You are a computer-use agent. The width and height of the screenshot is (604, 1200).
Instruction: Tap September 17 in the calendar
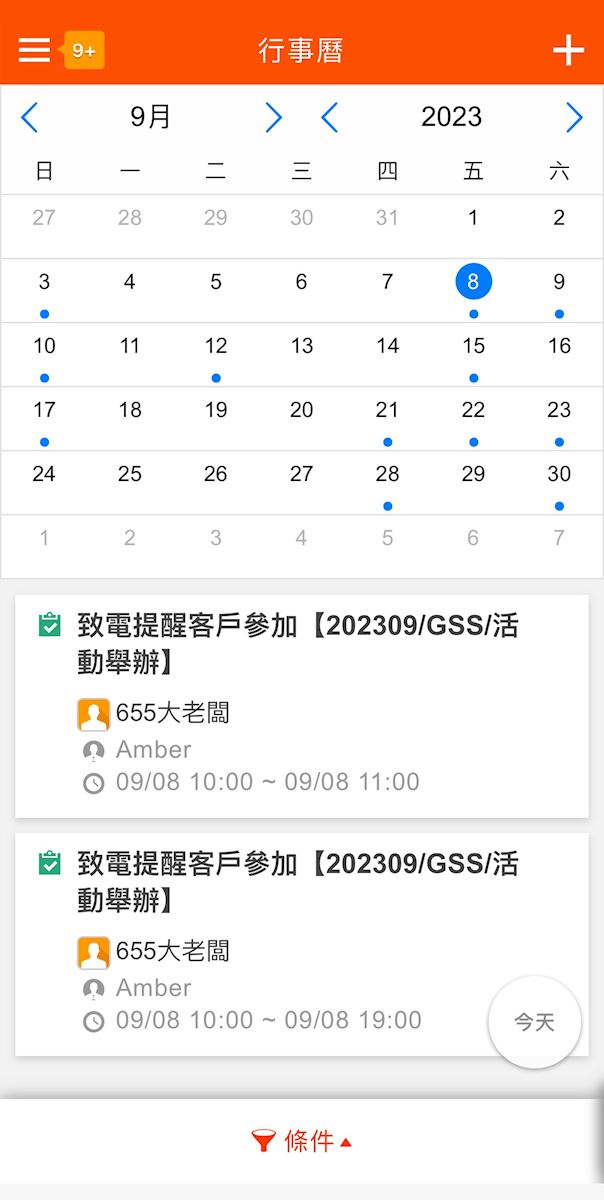(x=44, y=412)
